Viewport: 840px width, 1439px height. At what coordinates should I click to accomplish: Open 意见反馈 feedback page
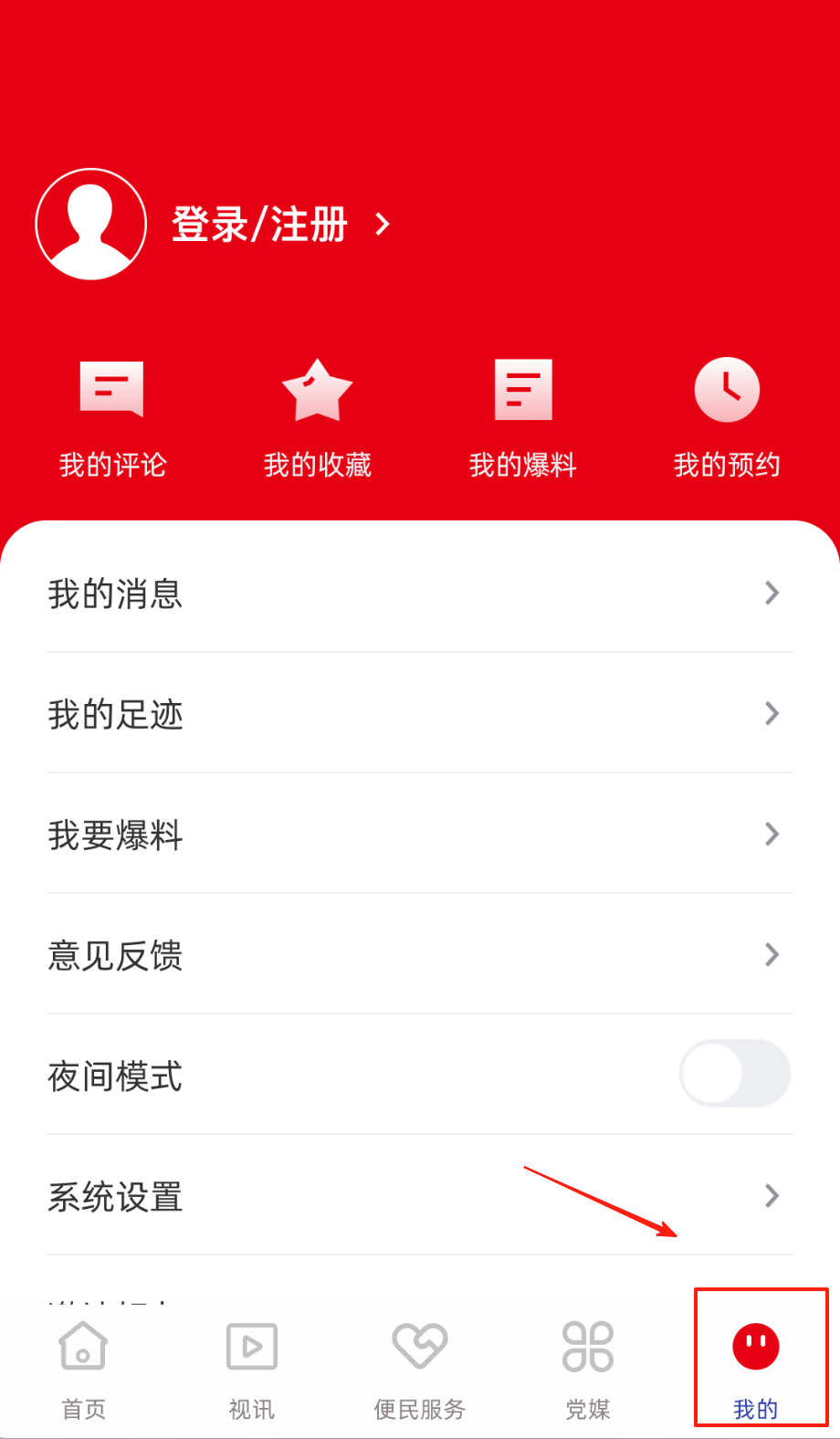pyautogui.click(x=420, y=955)
